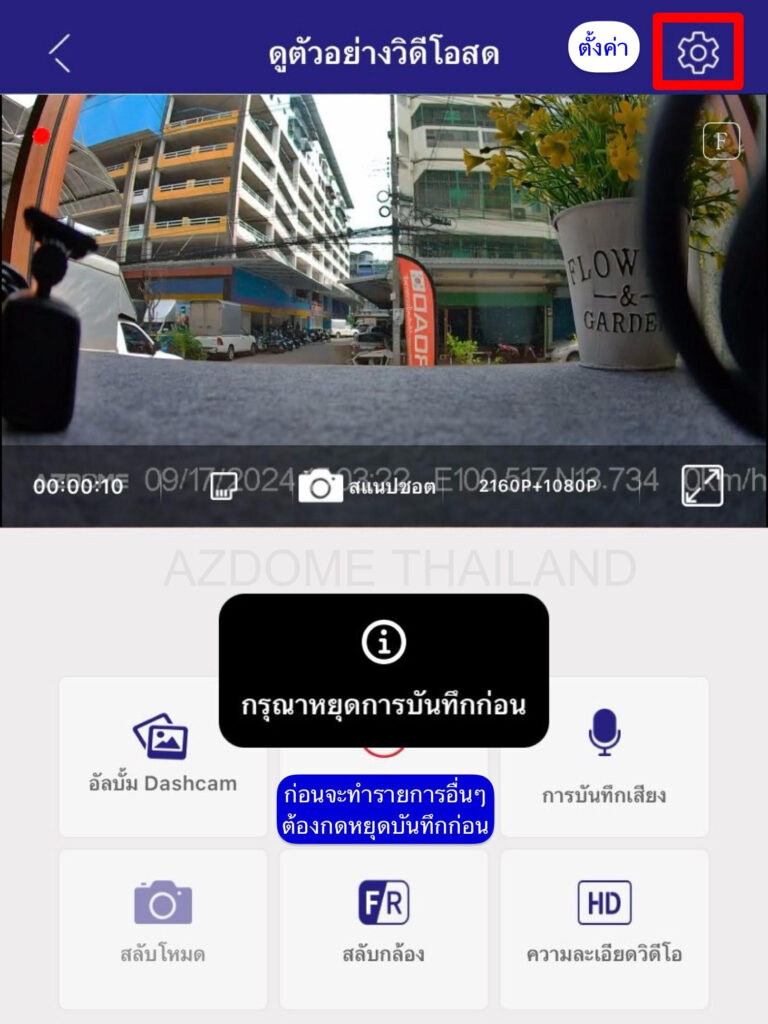Open อัลบั้ม Dashcam

pos(162,755)
